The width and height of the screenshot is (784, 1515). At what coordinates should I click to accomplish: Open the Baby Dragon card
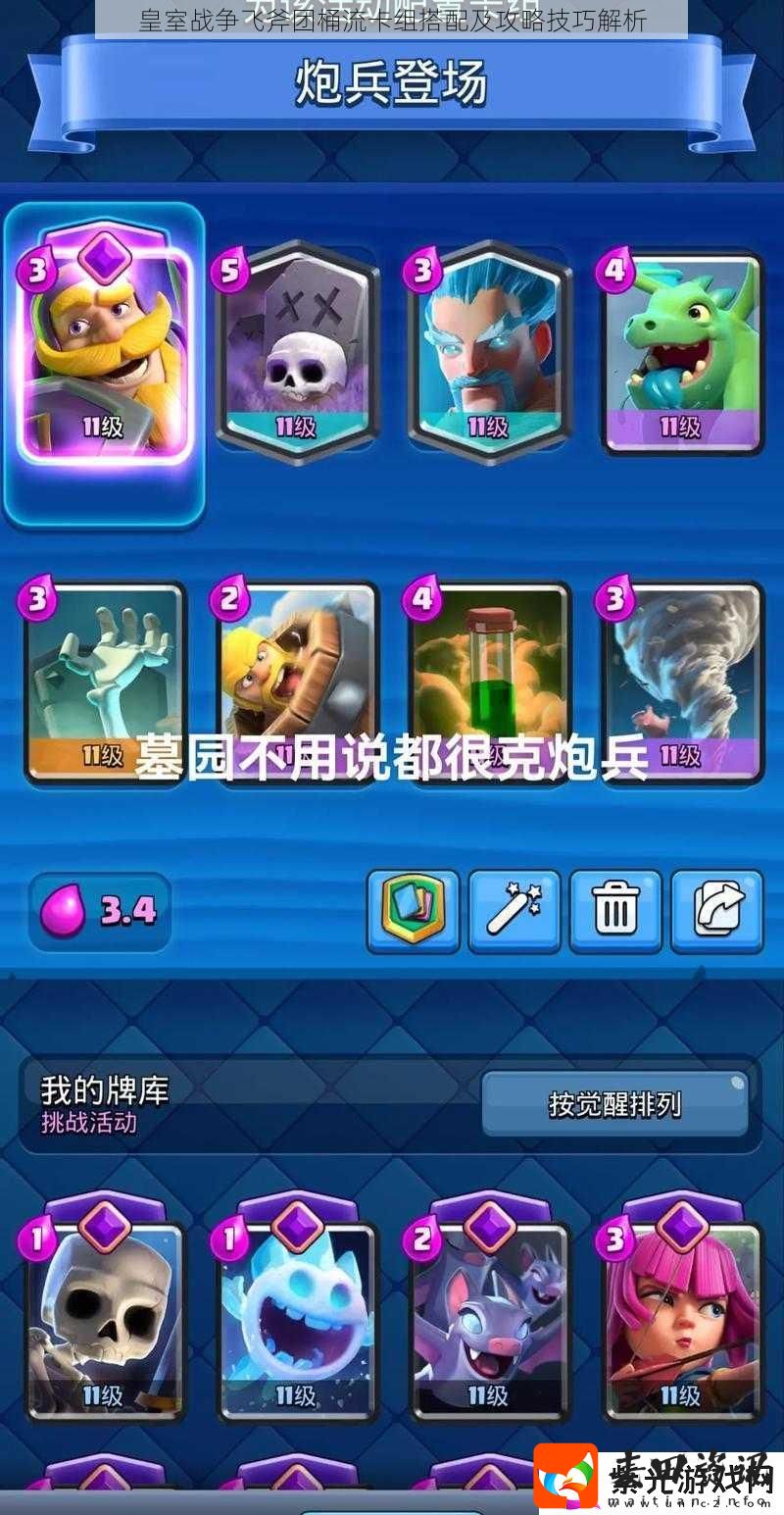point(682,353)
